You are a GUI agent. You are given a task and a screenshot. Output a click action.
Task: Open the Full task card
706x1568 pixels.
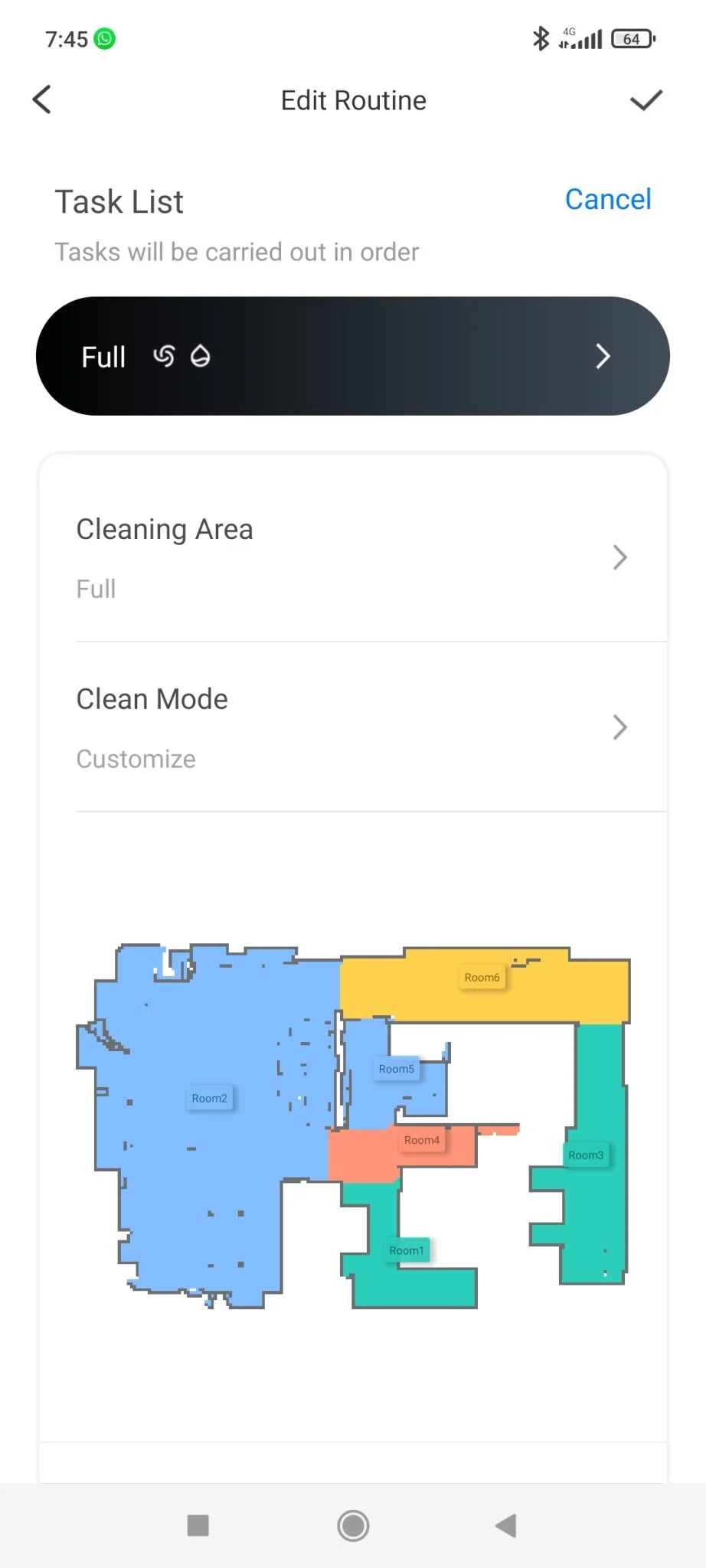coord(353,356)
